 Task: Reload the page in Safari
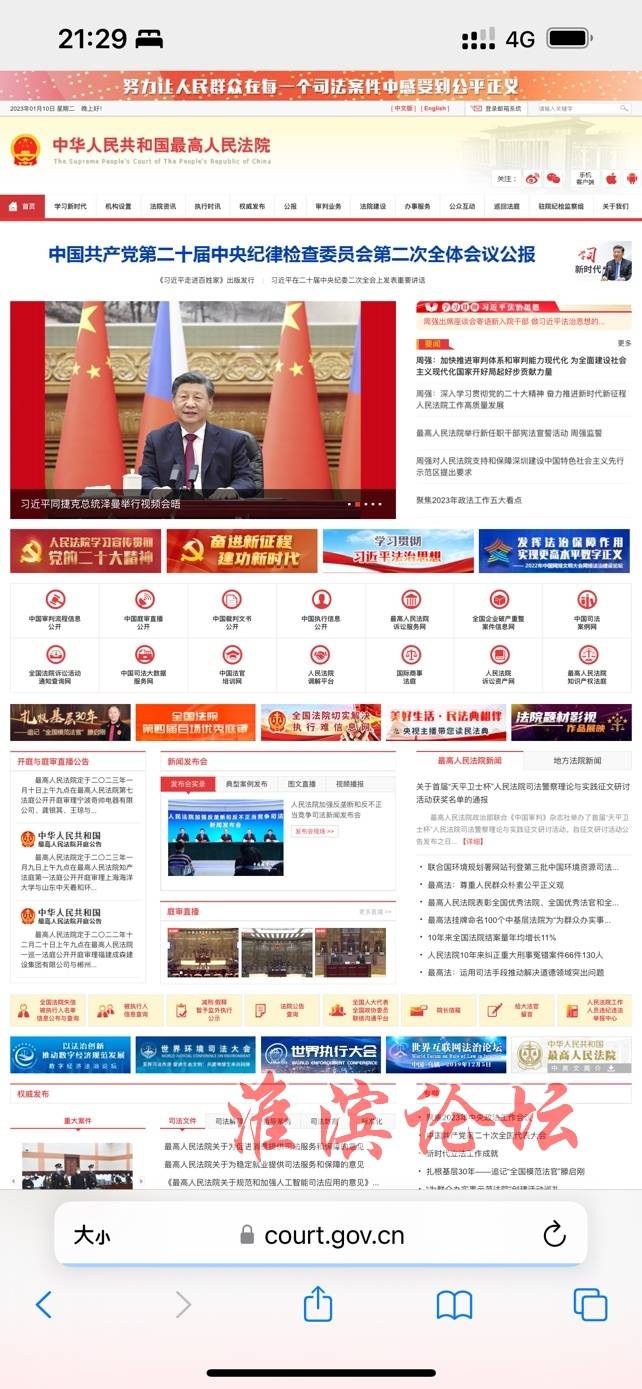554,1234
